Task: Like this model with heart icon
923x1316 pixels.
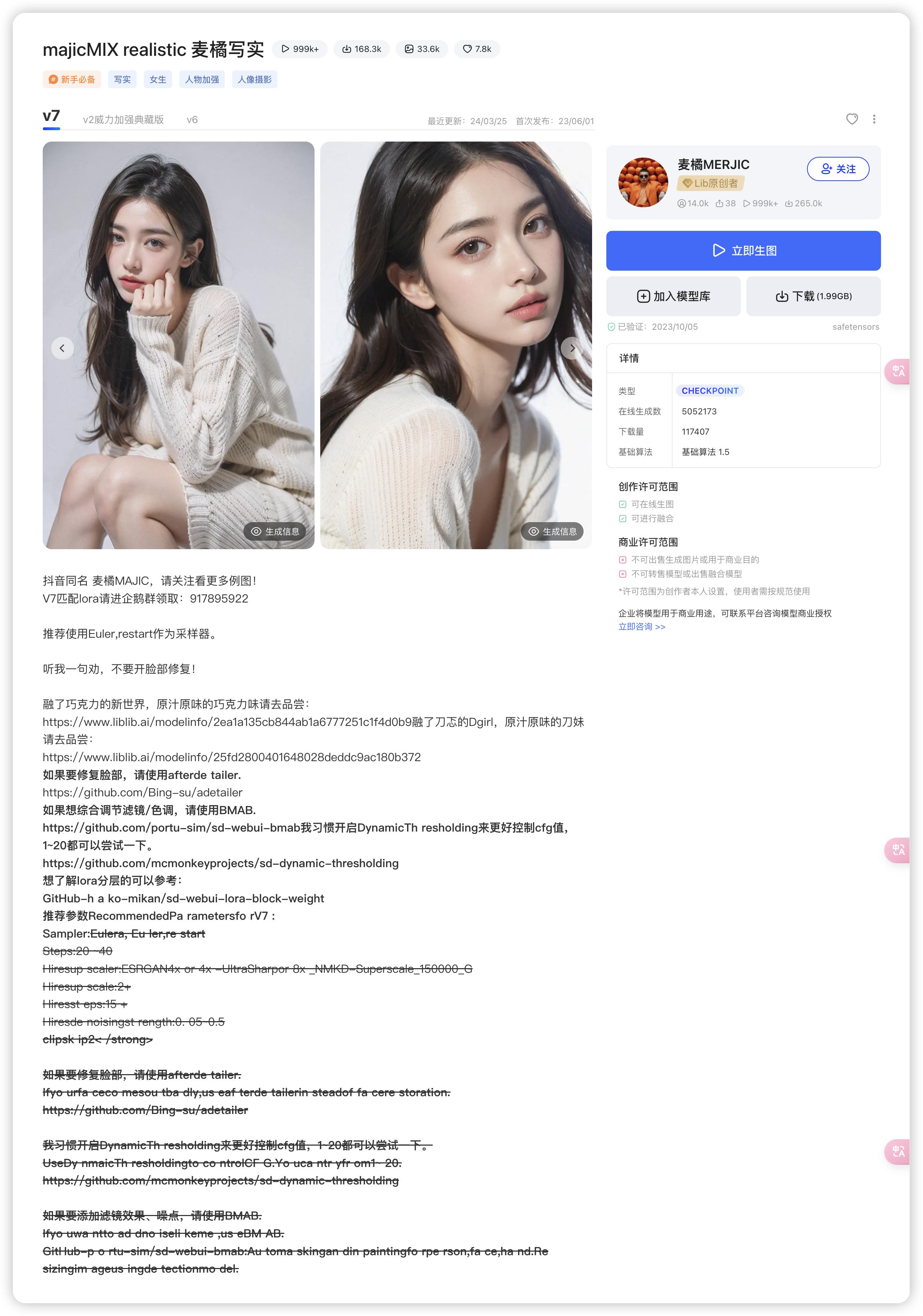Action: click(852, 119)
